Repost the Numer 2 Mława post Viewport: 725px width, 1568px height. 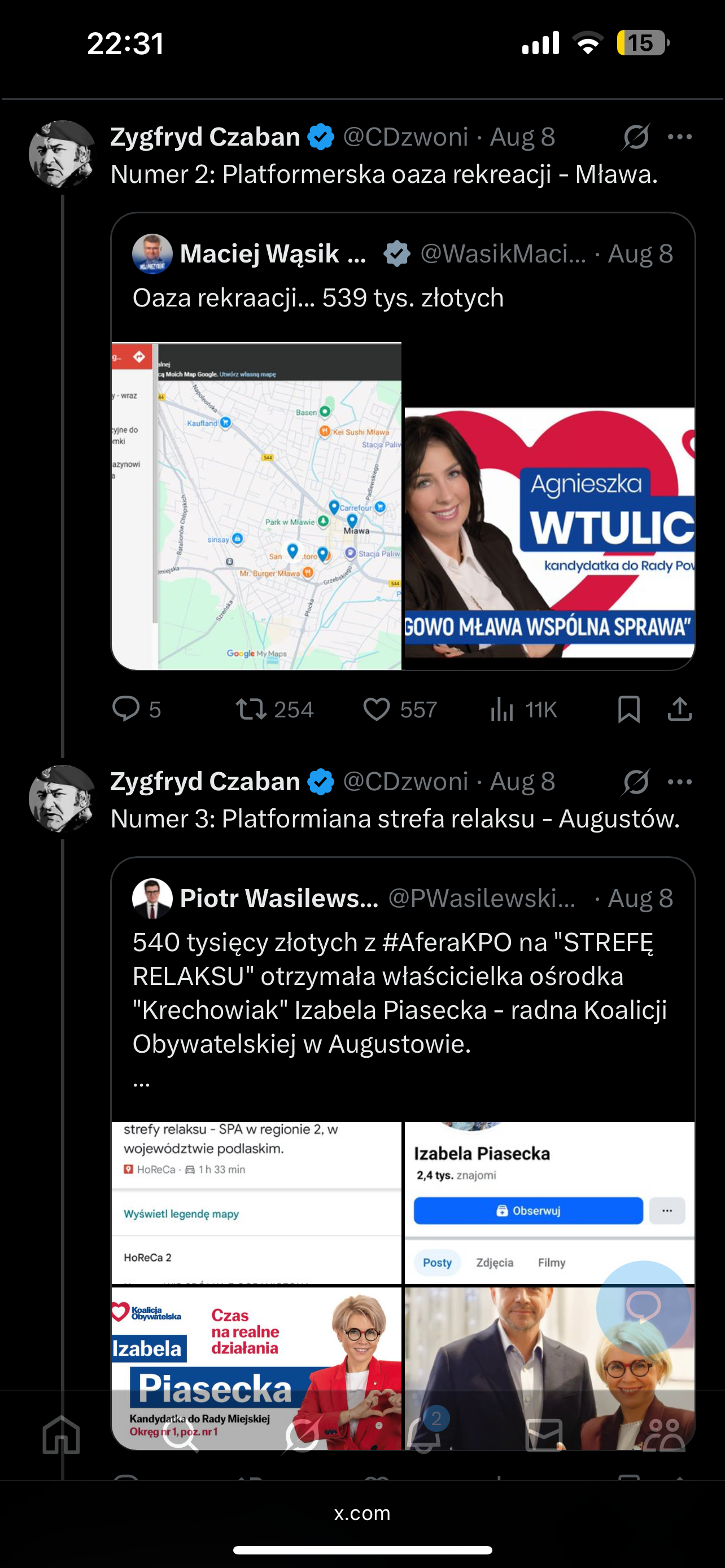pyautogui.click(x=251, y=709)
